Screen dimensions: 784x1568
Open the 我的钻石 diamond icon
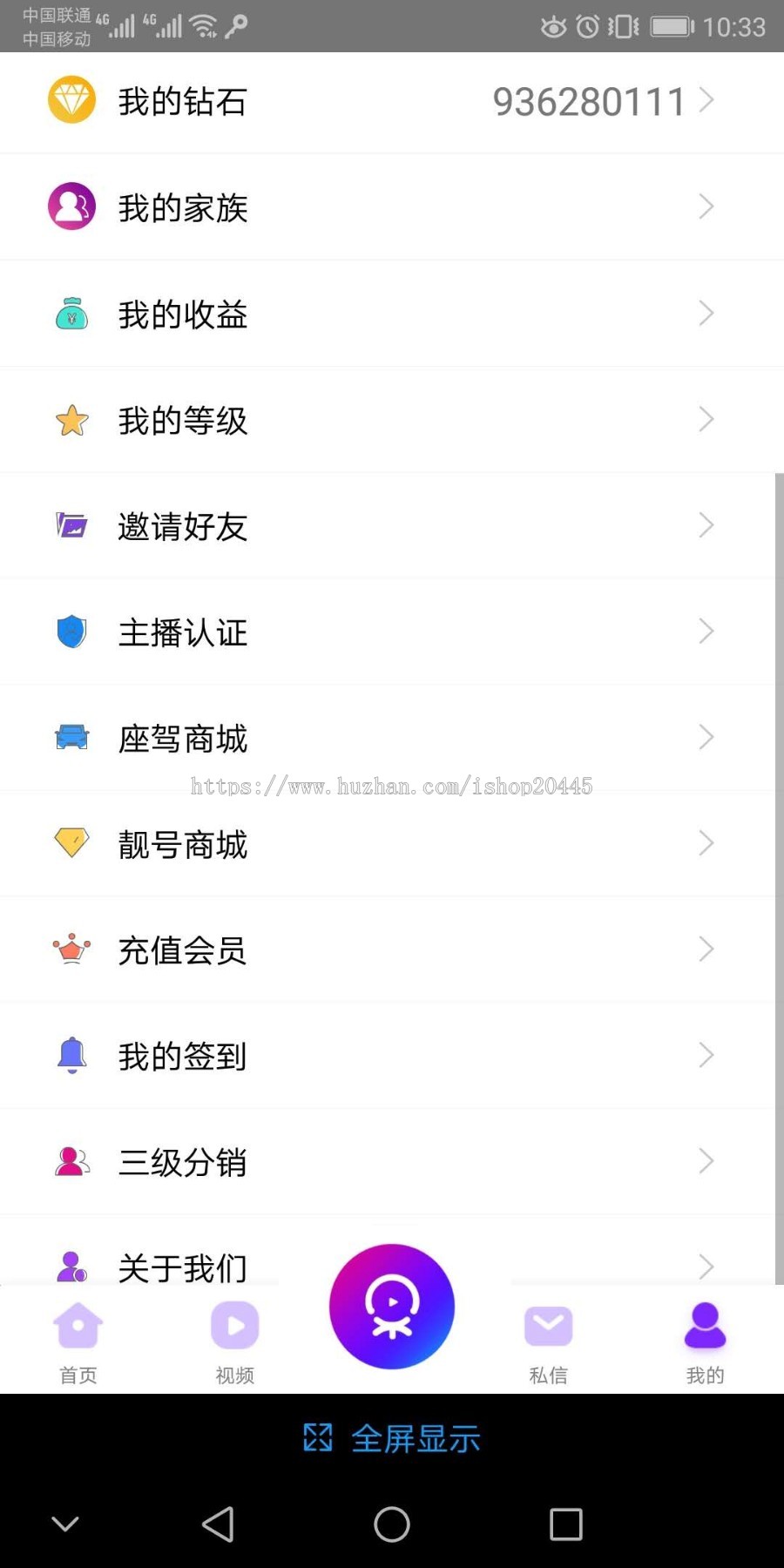71,100
